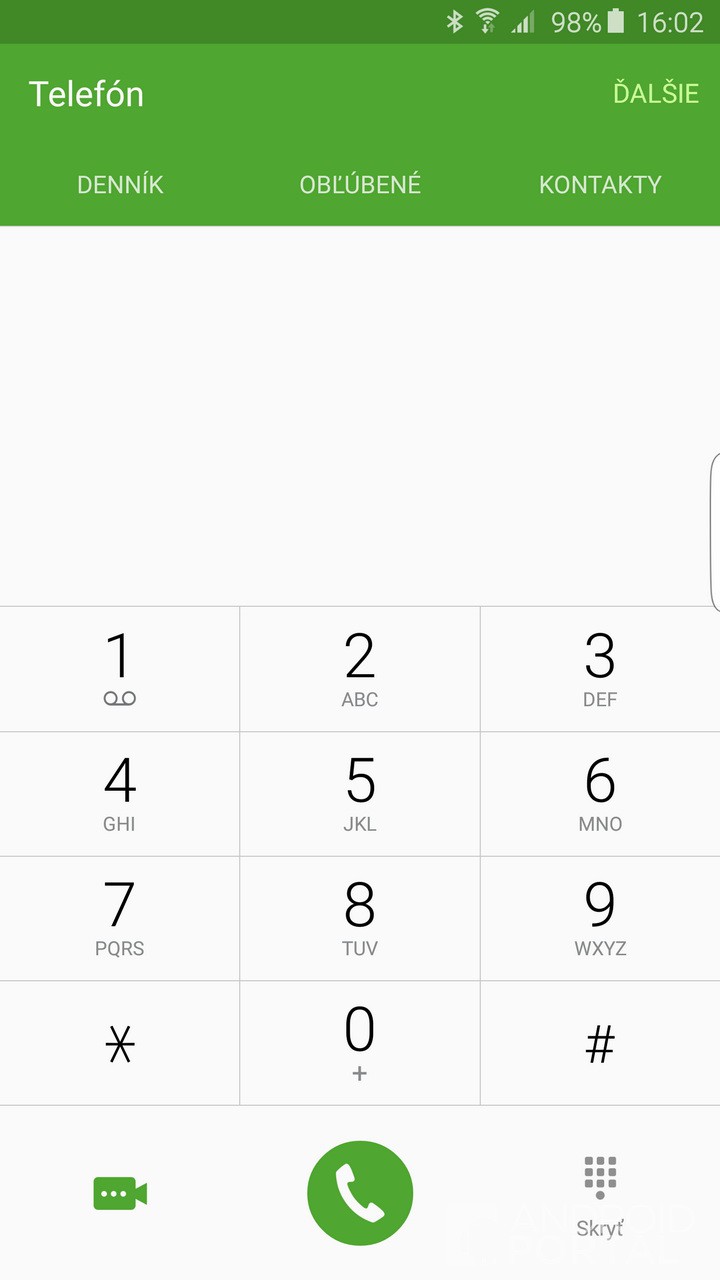
Task: Switch to the DENNÍK tab
Action: click(x=120, y=184)
